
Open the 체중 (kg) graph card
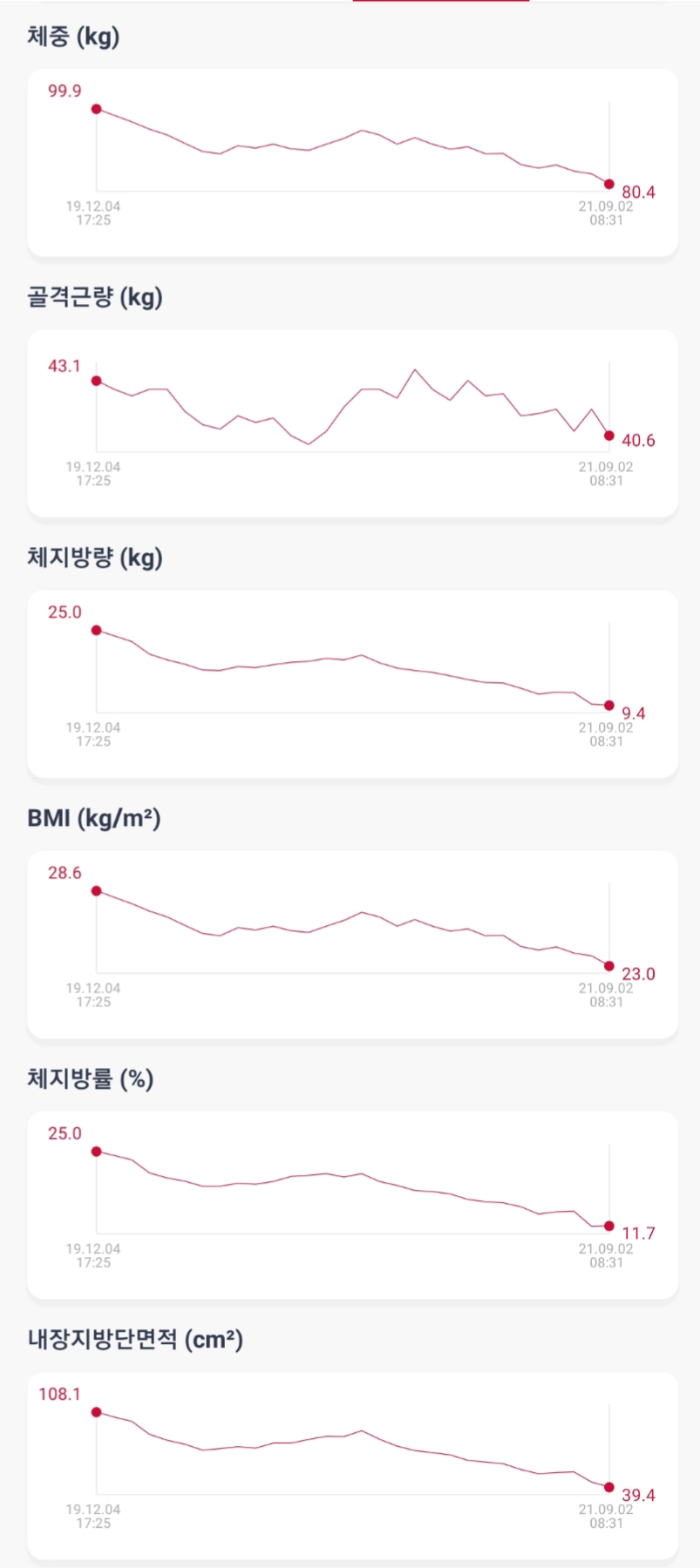click(352, 163)
